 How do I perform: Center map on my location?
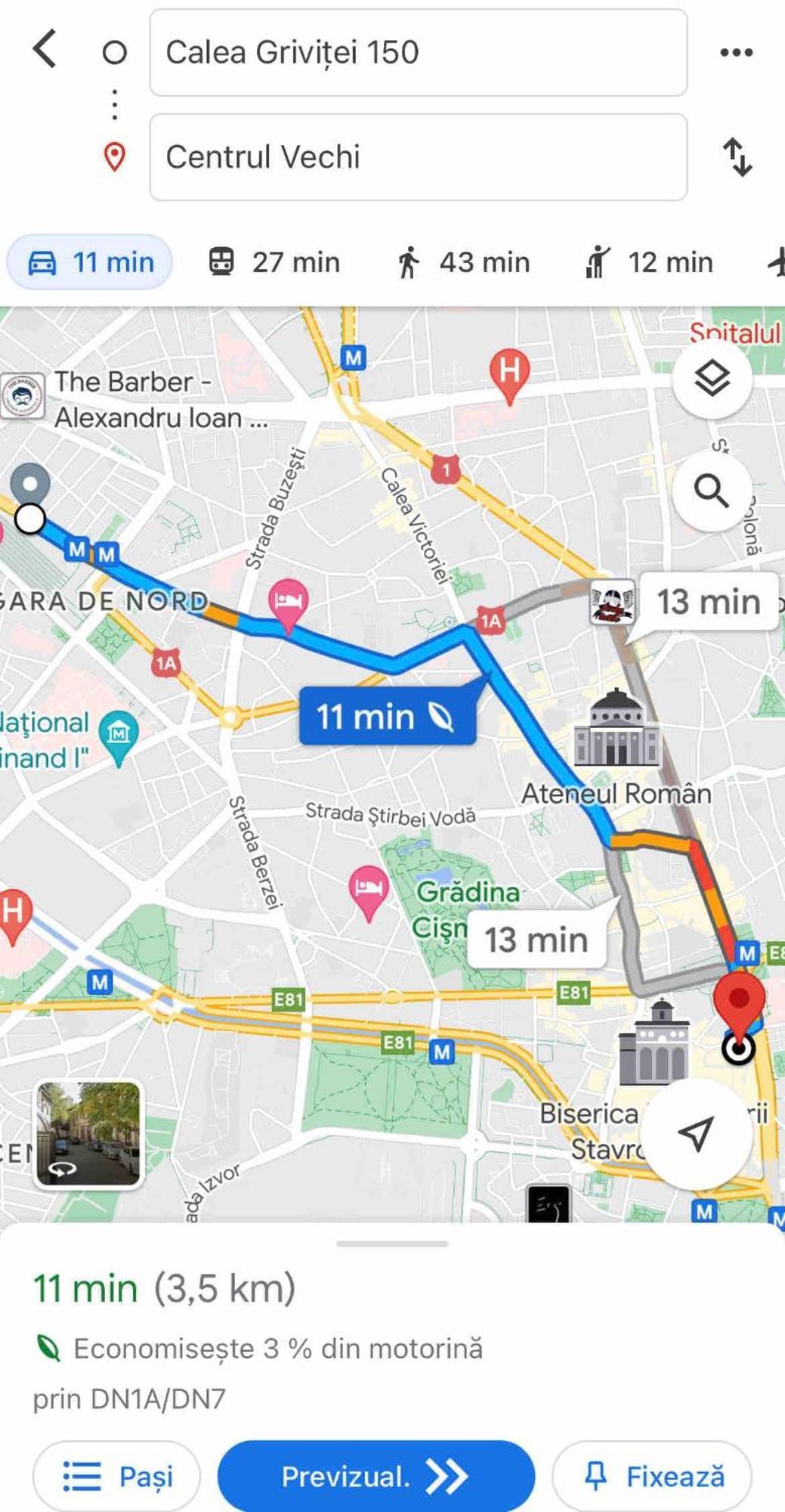pyautogui.click(x=696, y=1132)
